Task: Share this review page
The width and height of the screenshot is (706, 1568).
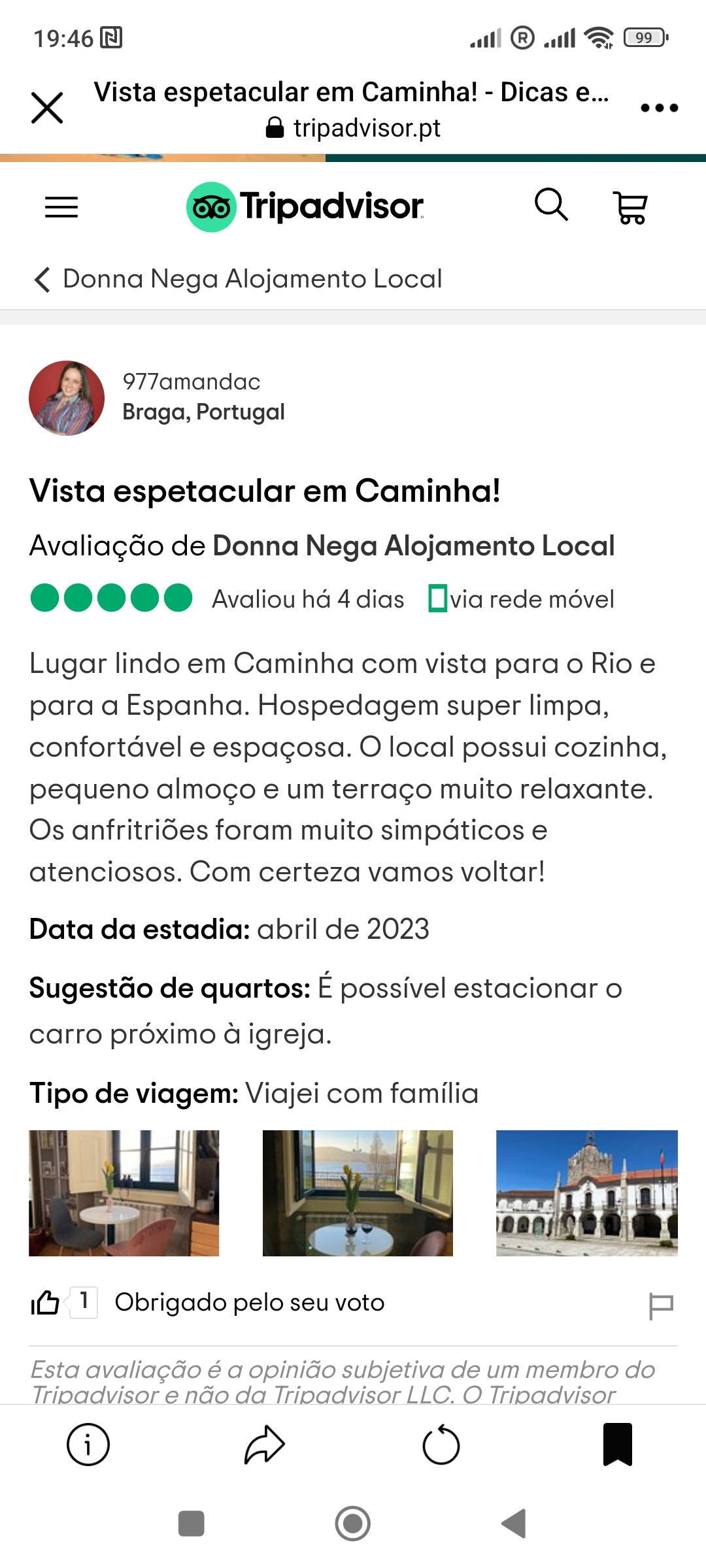Action: 265,1445
